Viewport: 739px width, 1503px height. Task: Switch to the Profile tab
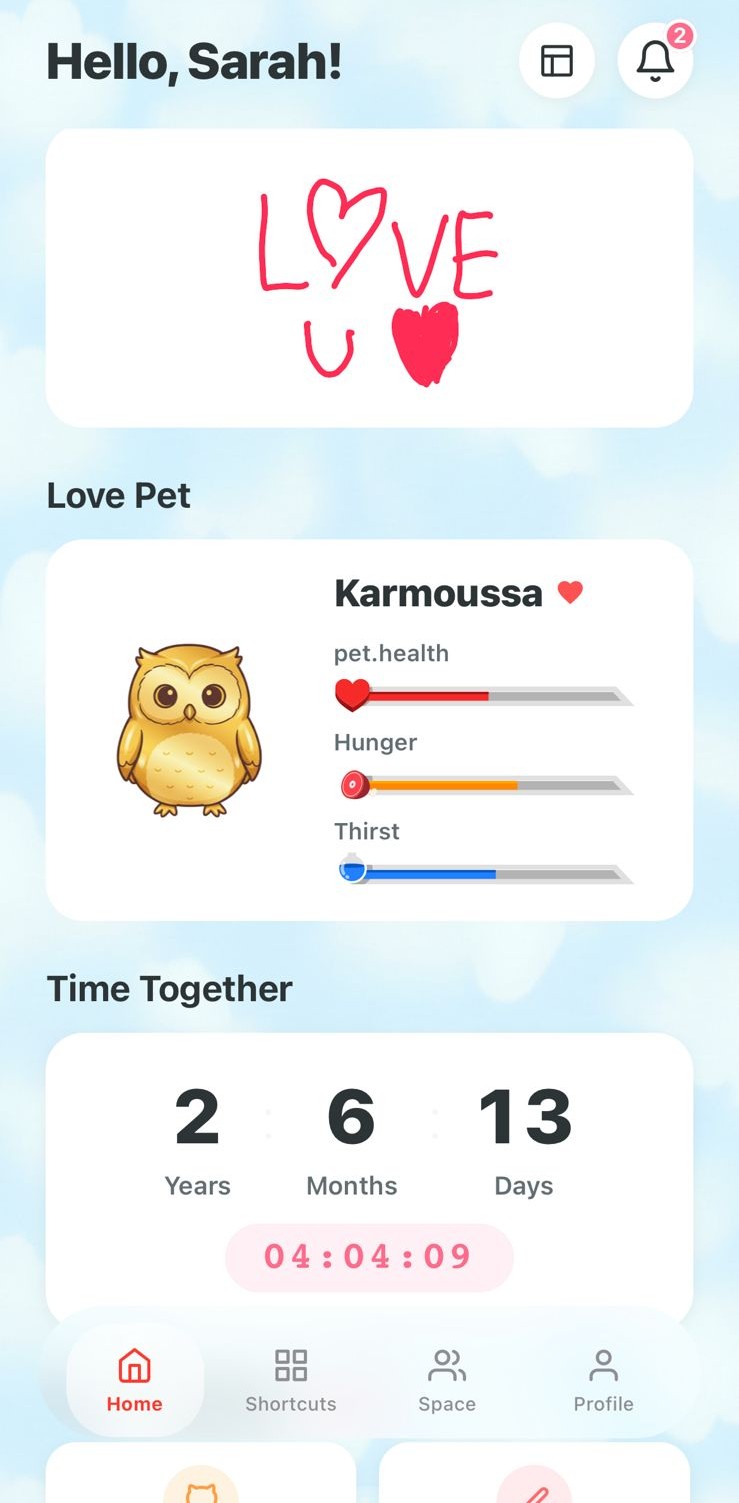603,1380
